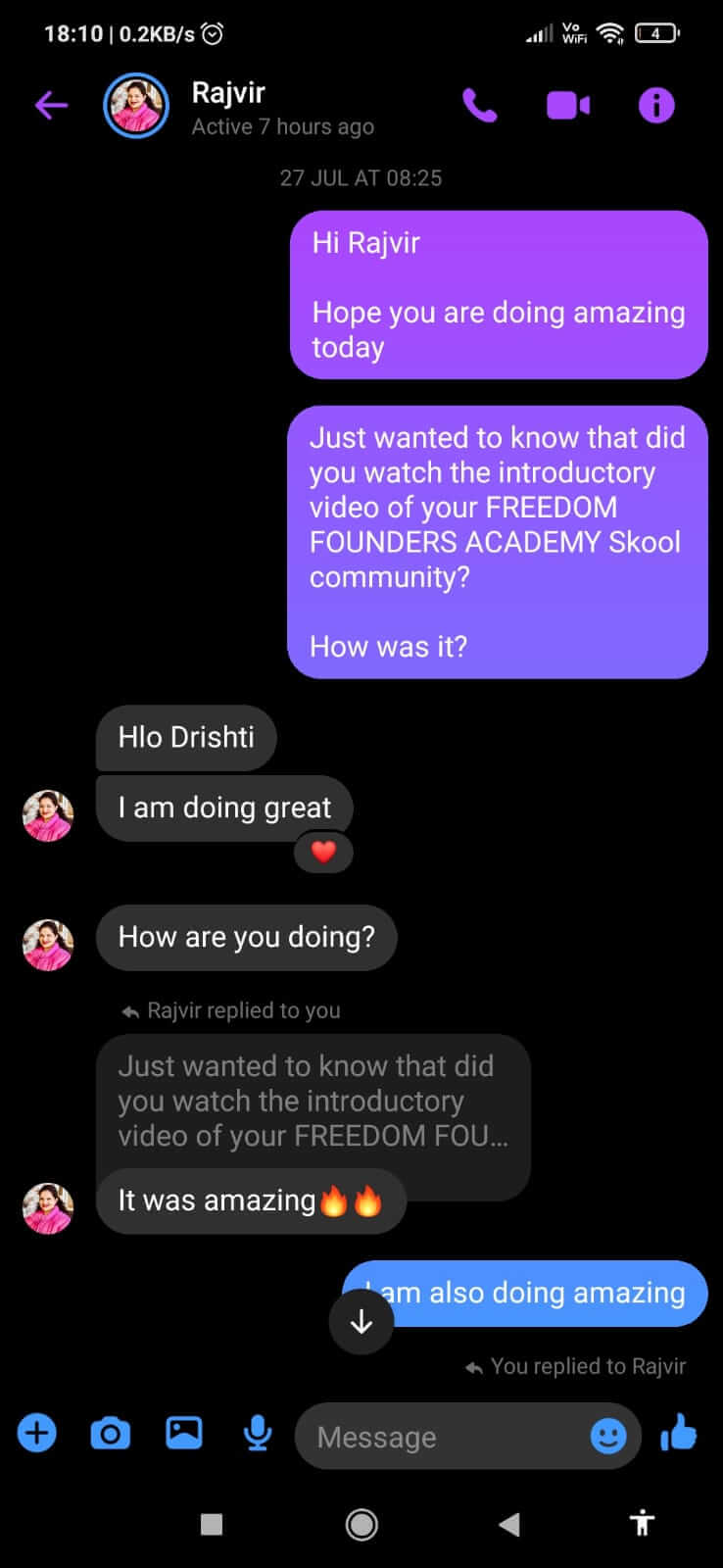Record a voice message with the microphone
723x1568 pixels.
[x=258, y=1435]
